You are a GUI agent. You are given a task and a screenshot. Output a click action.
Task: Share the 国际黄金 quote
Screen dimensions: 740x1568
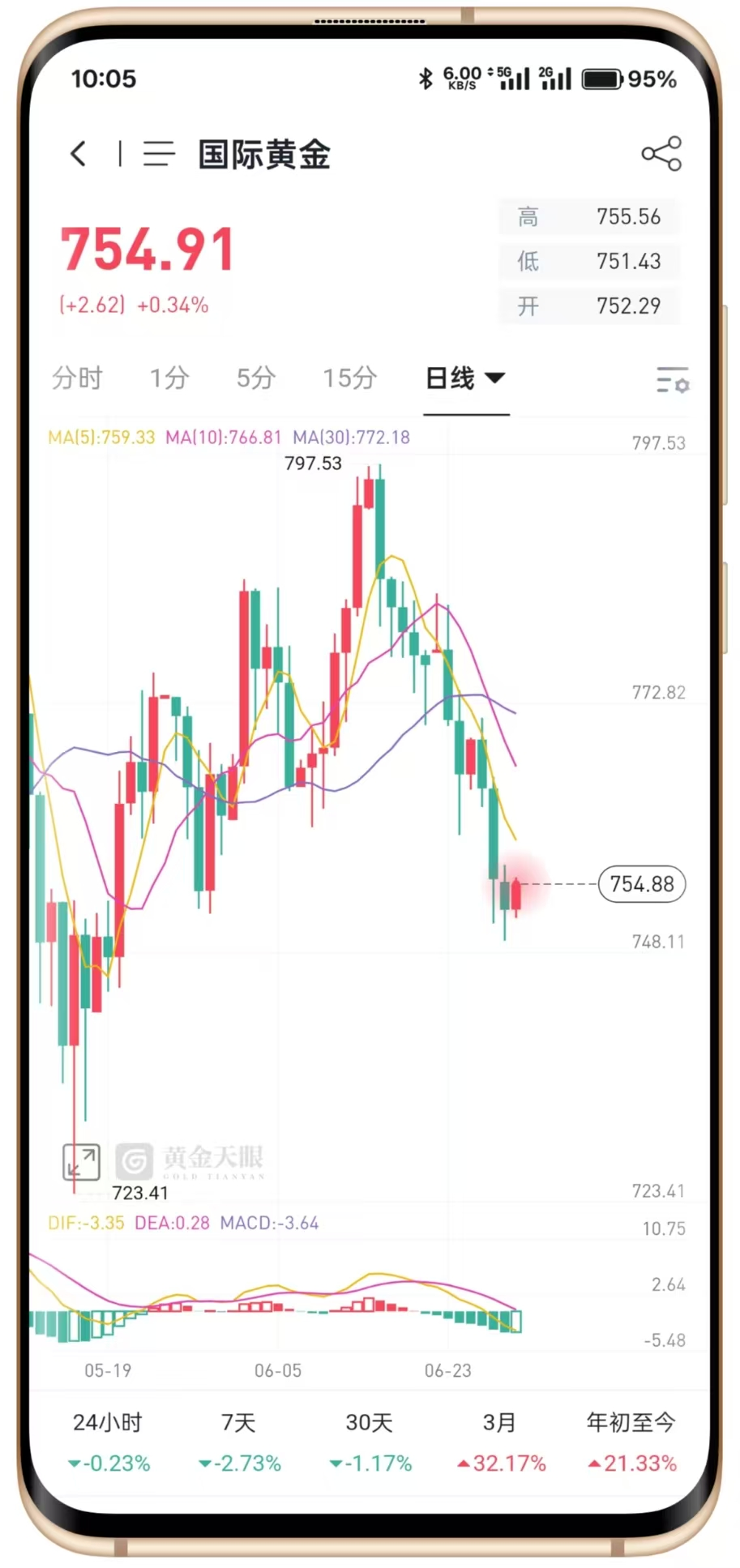pyautogui.click(x=661, y=153)
